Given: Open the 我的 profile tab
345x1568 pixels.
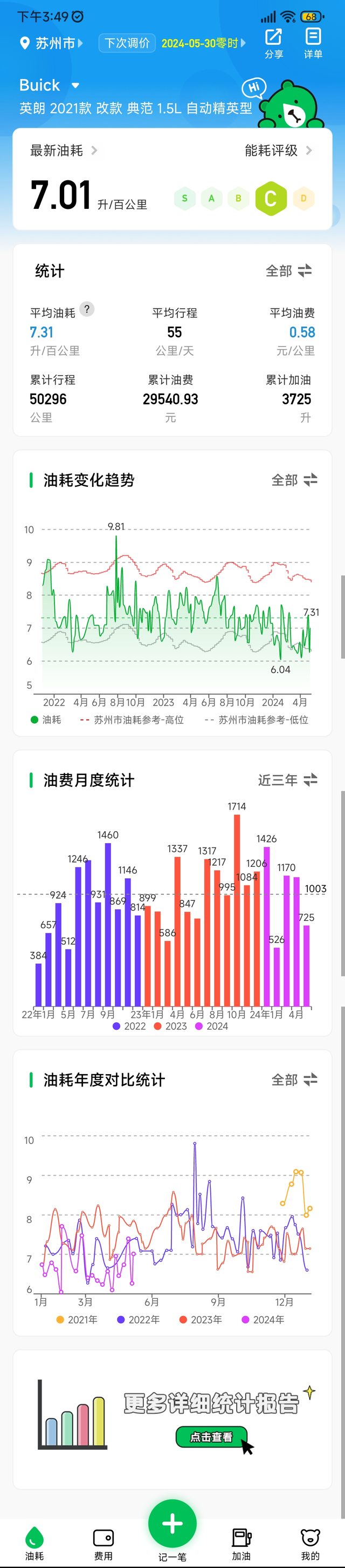Looking at the screenshot, I should point(310,1543).
